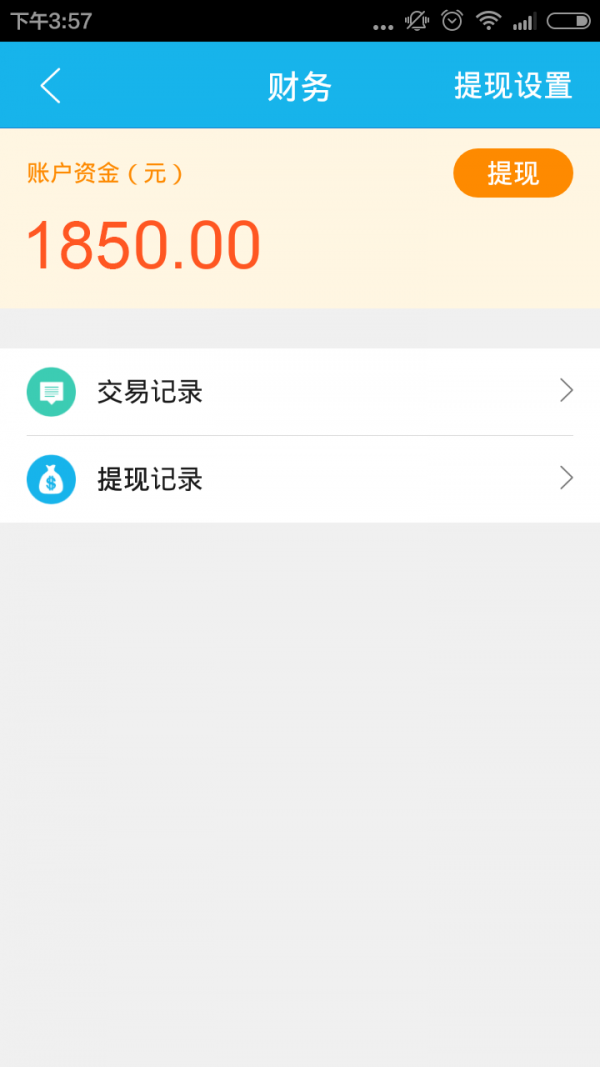Tap the orange 提现 withdraw button
This screenshot has height=1067, width=600.
click(513, 173)
